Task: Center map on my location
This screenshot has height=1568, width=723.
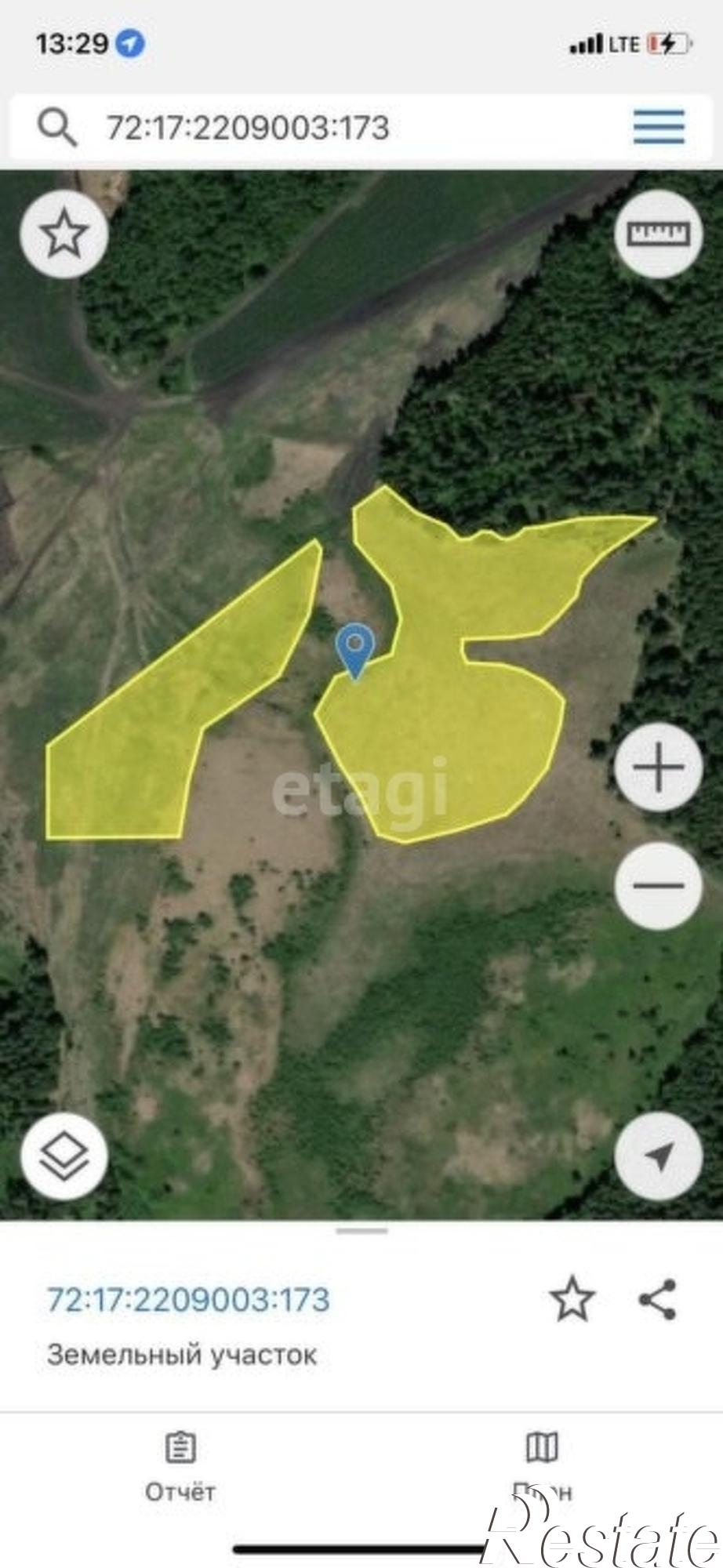Action: coord(658,1156)
